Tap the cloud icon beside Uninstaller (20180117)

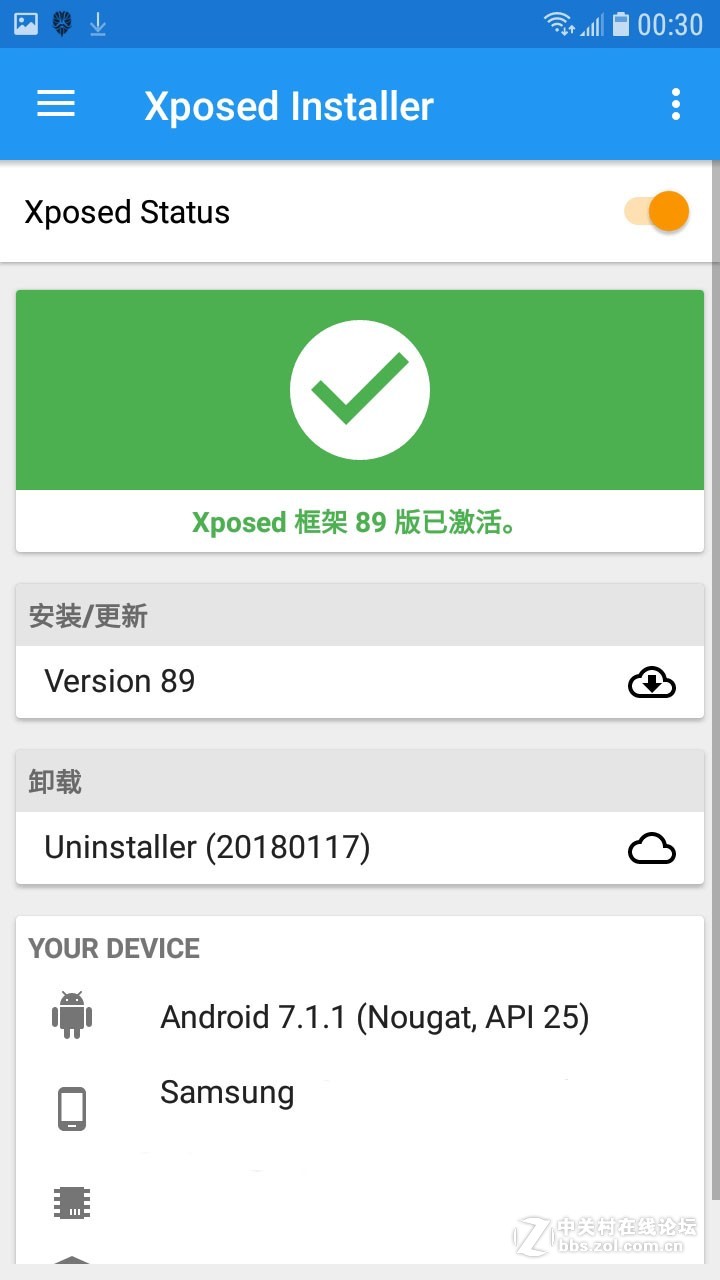coord(651,848)
